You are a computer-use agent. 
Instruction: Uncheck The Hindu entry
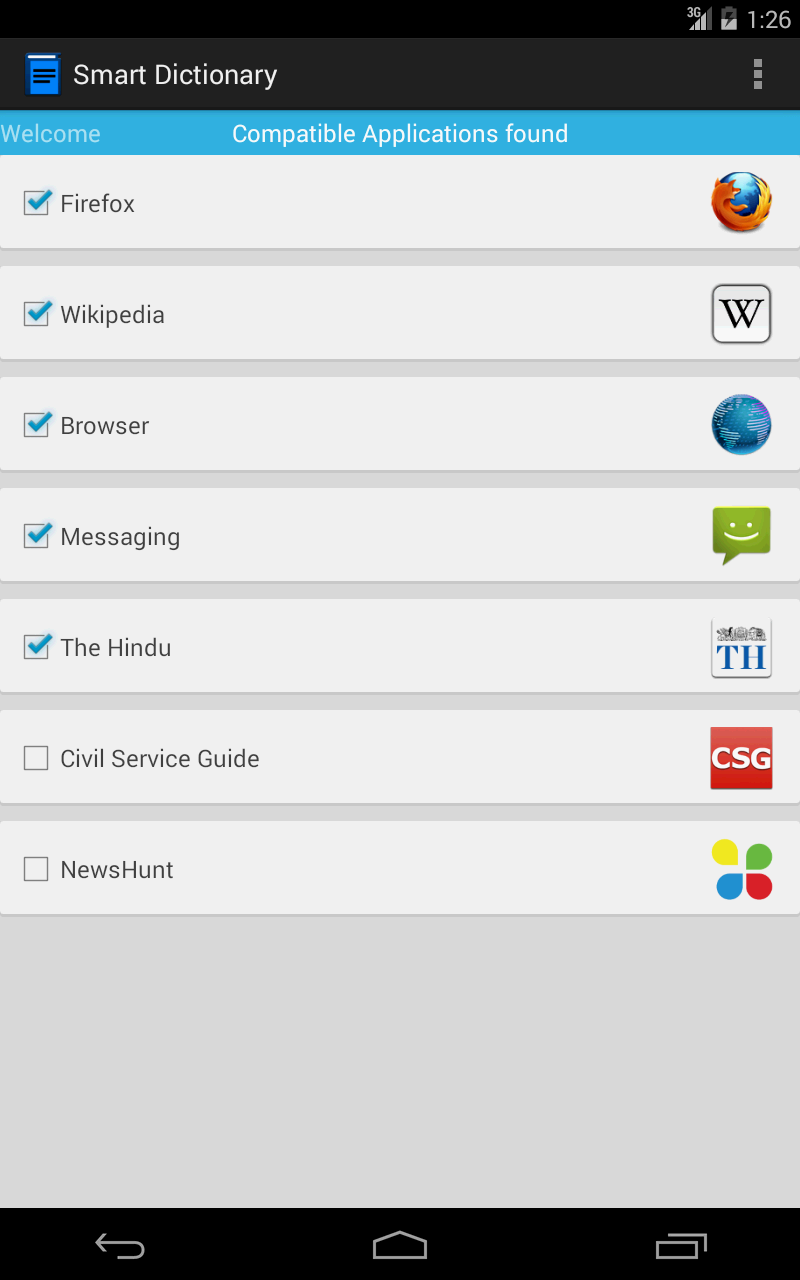click(x=36, y=647)
